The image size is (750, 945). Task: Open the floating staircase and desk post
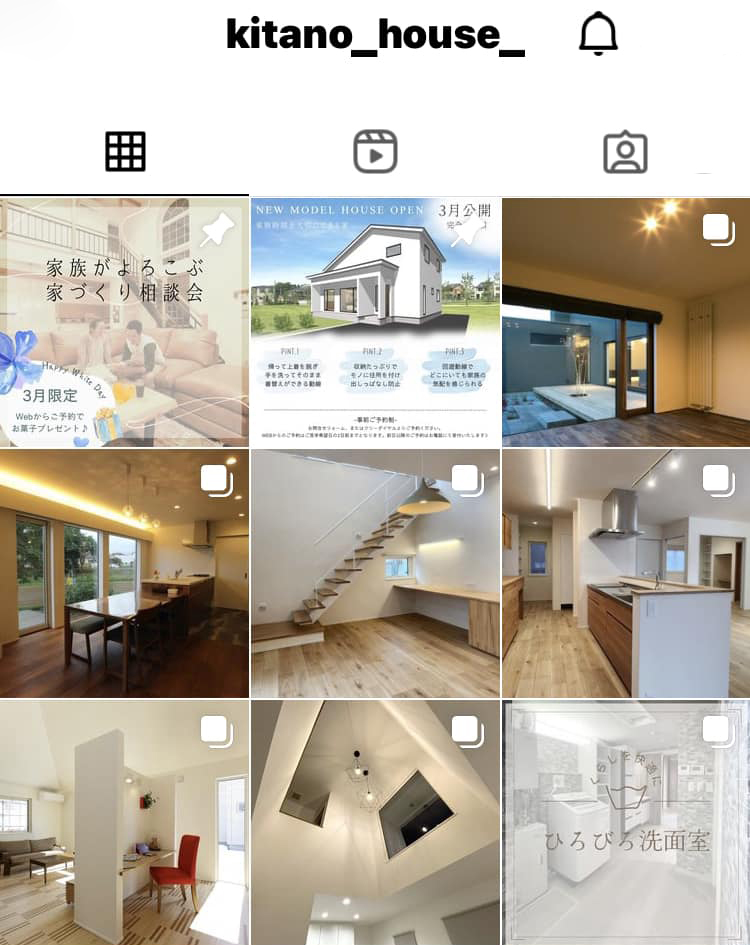(375, 573)
